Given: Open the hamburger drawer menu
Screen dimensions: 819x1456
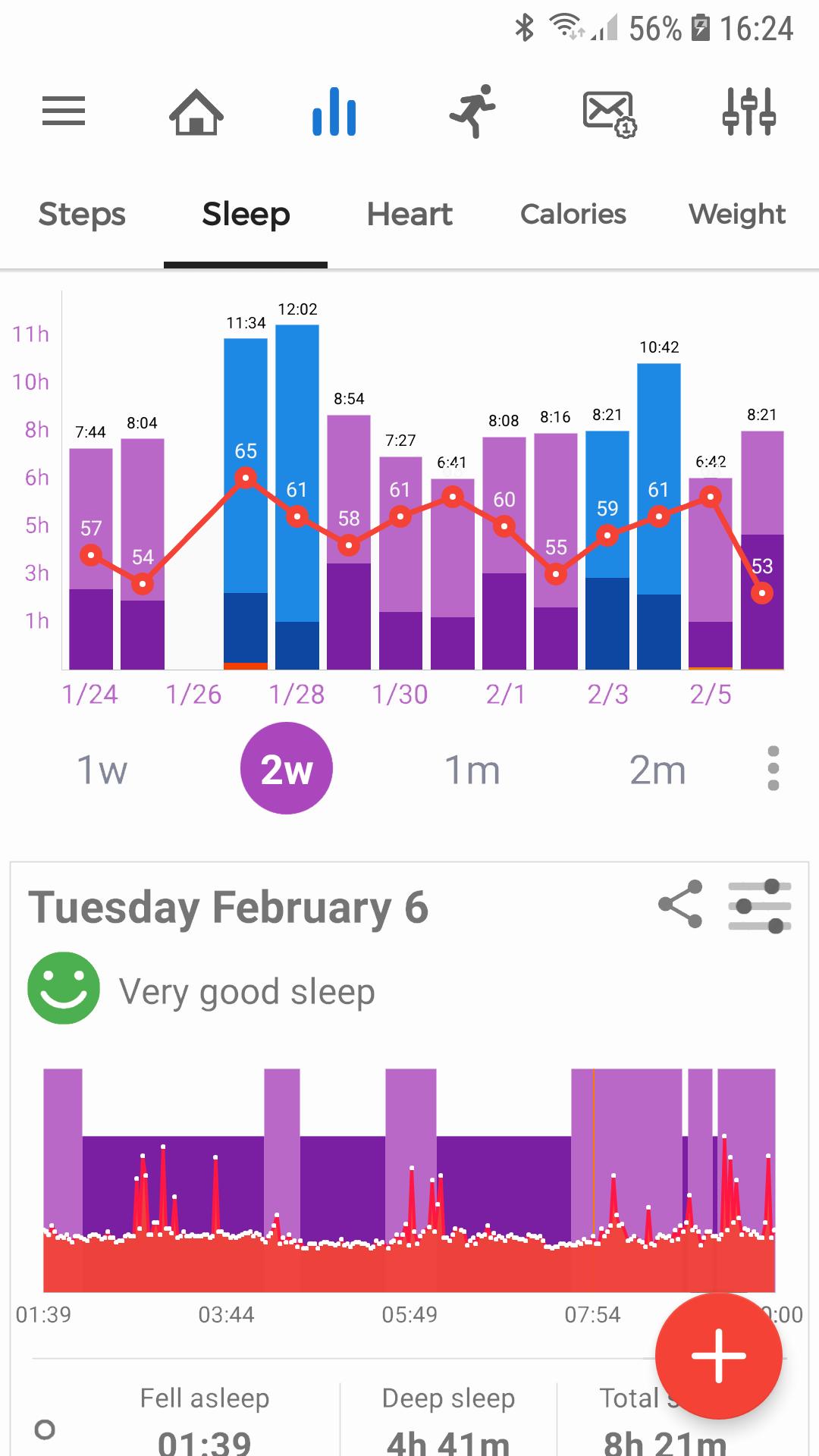Looking at the screenshot, I should 64,111.
